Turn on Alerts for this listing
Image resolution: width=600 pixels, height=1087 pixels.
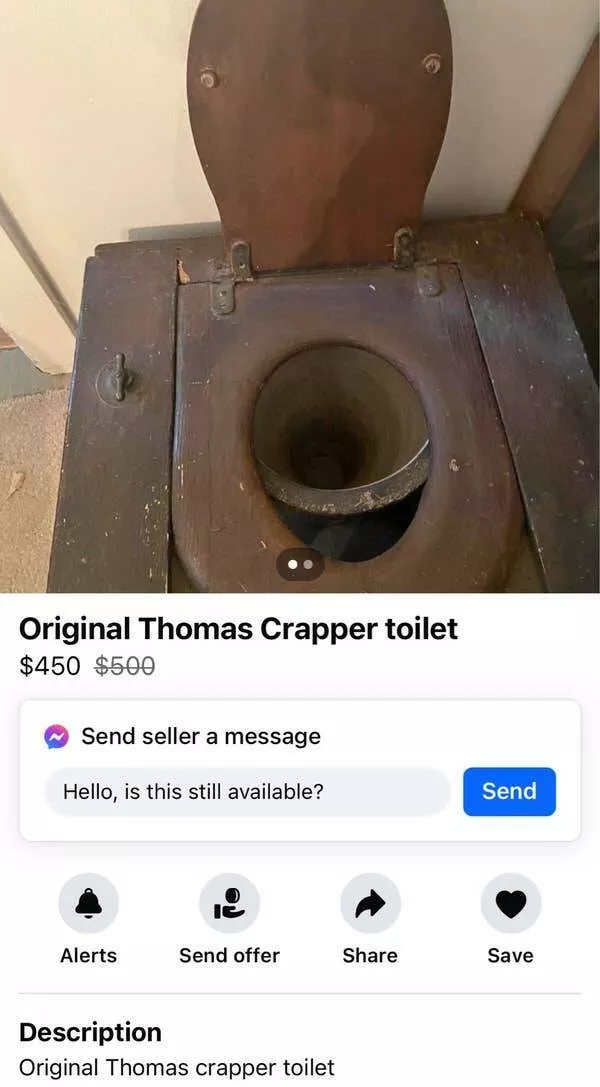[x=89, y=904]
